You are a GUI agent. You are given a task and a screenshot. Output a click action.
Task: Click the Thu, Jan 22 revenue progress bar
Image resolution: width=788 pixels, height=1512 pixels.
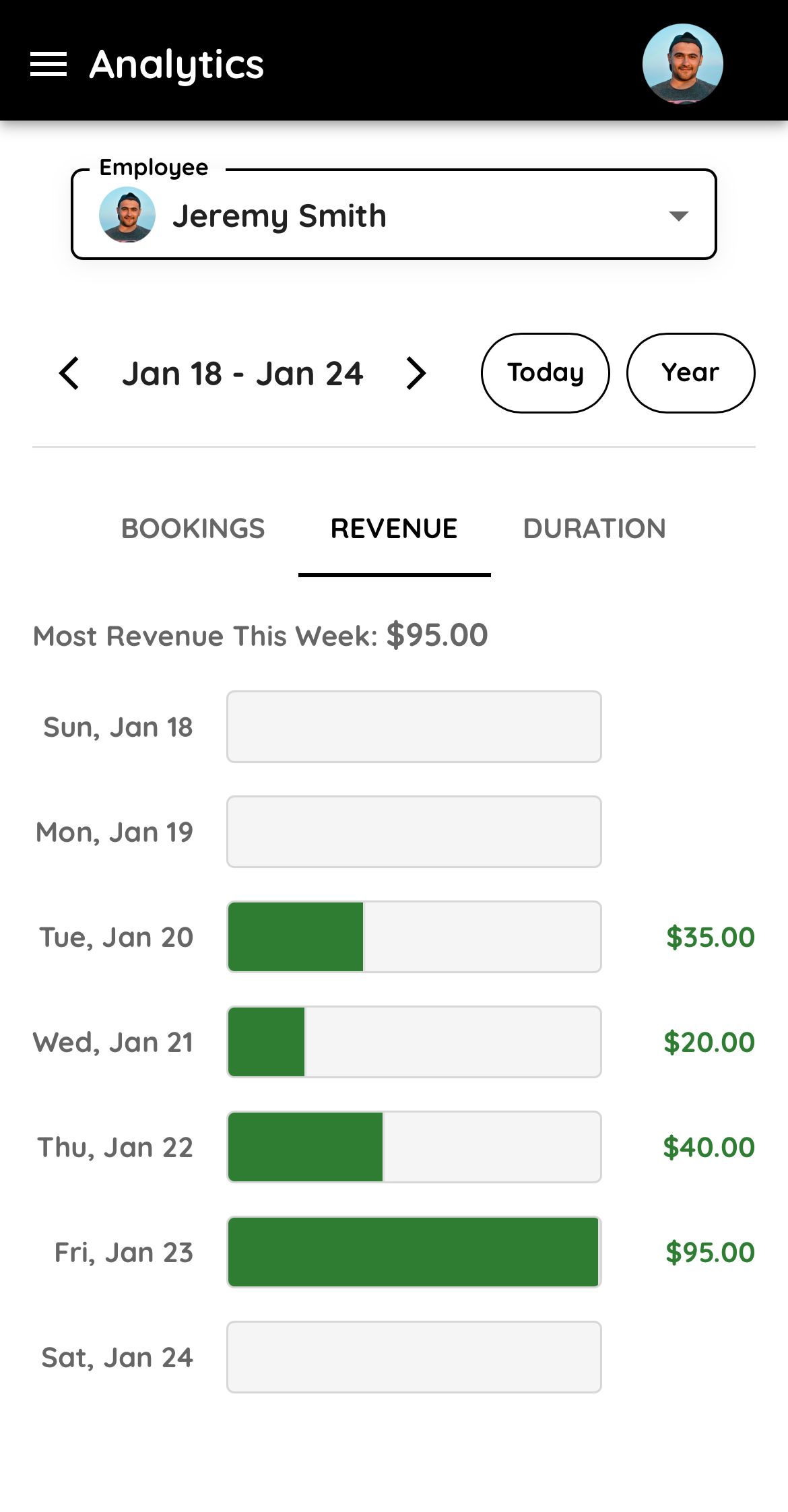point(414,1146)
